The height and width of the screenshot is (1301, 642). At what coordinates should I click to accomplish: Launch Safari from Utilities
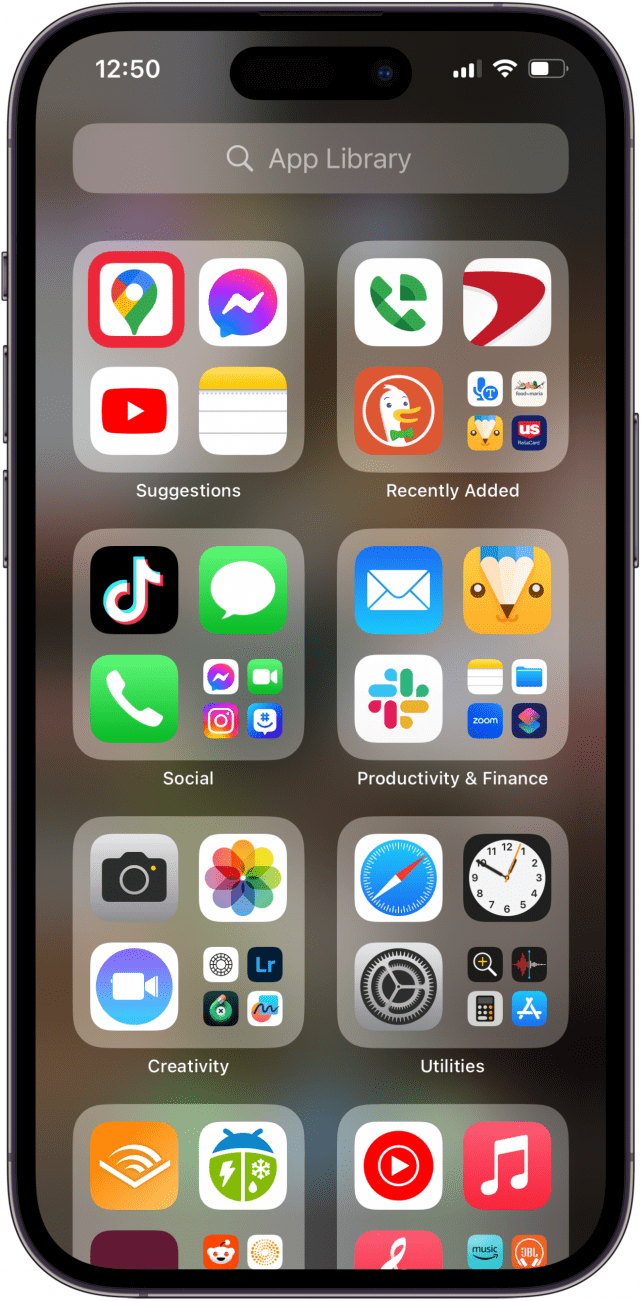(x=398, y=878)
